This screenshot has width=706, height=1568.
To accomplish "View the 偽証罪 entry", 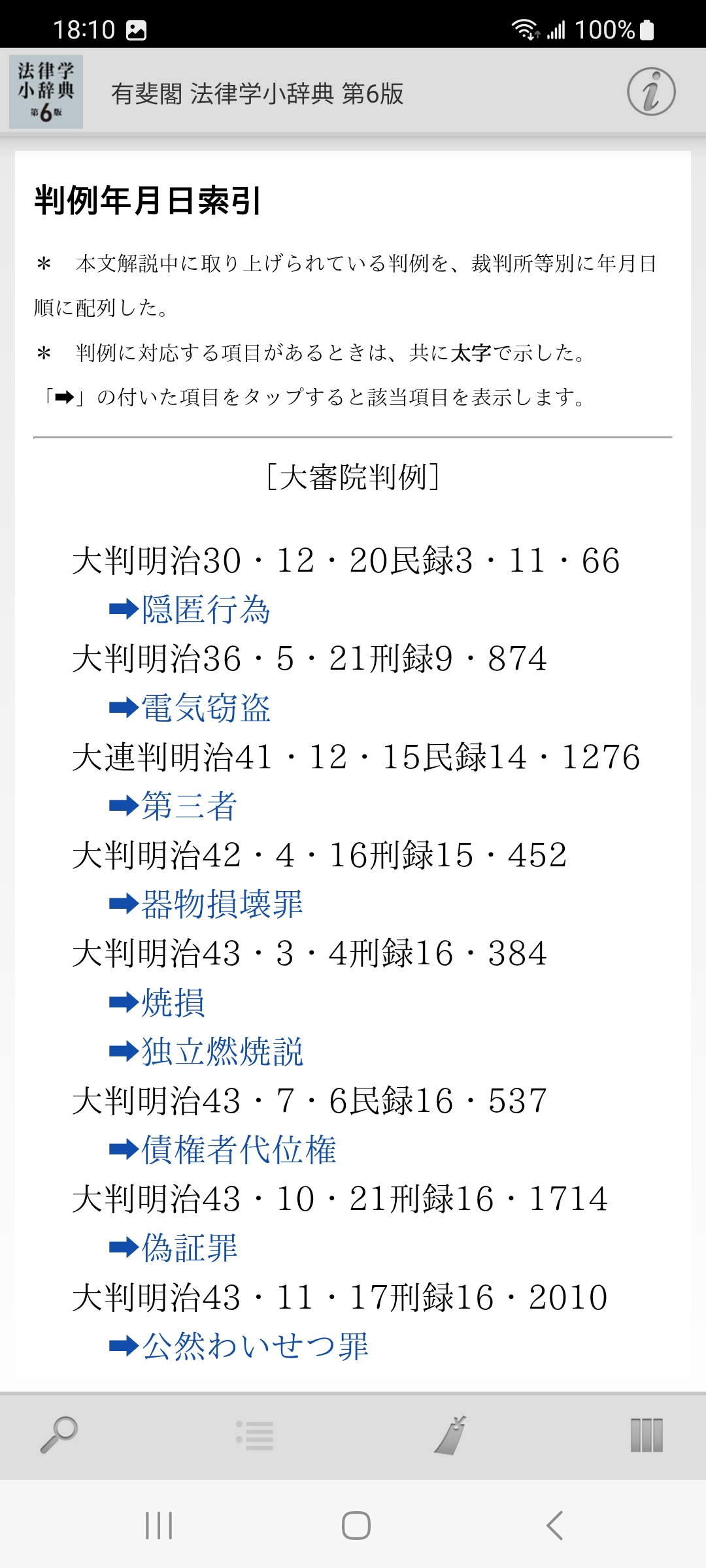I will point(188,1249).
